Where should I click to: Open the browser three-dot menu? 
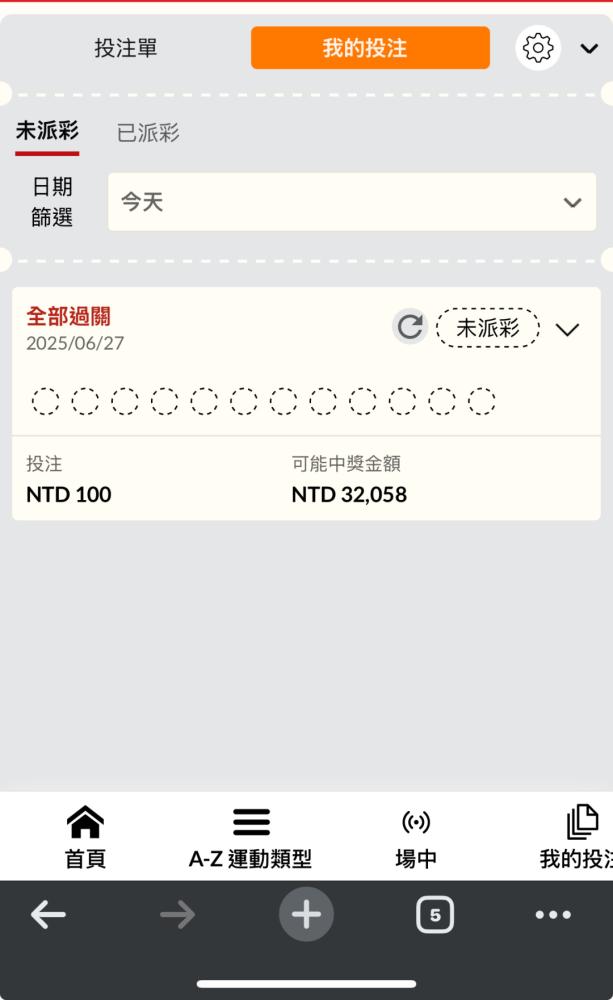tap(553, 915)
